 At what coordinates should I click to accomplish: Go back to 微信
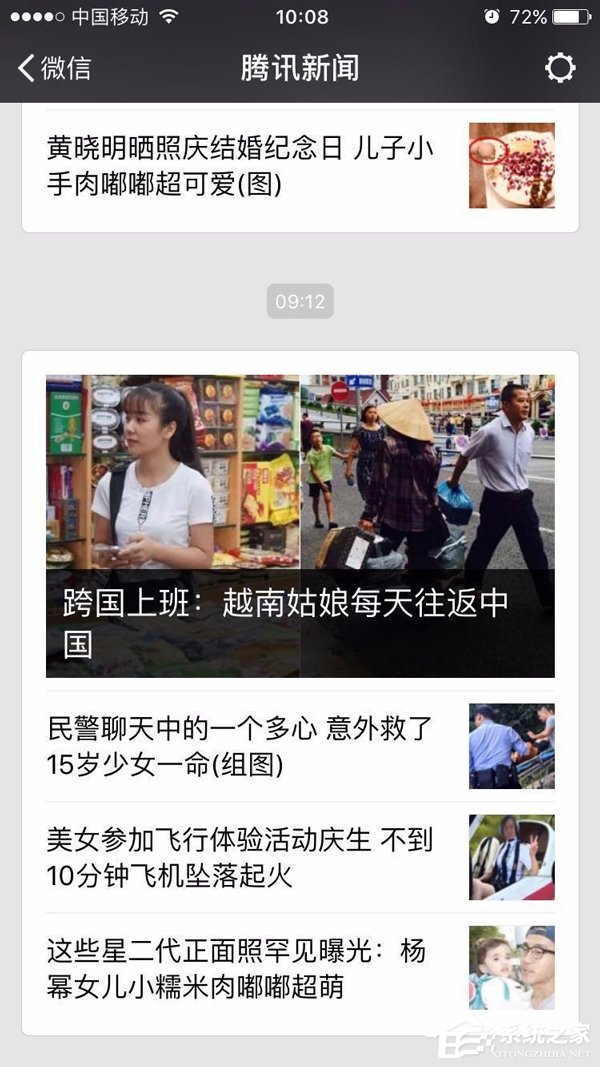pyautogui.click(x=54, y=68)
